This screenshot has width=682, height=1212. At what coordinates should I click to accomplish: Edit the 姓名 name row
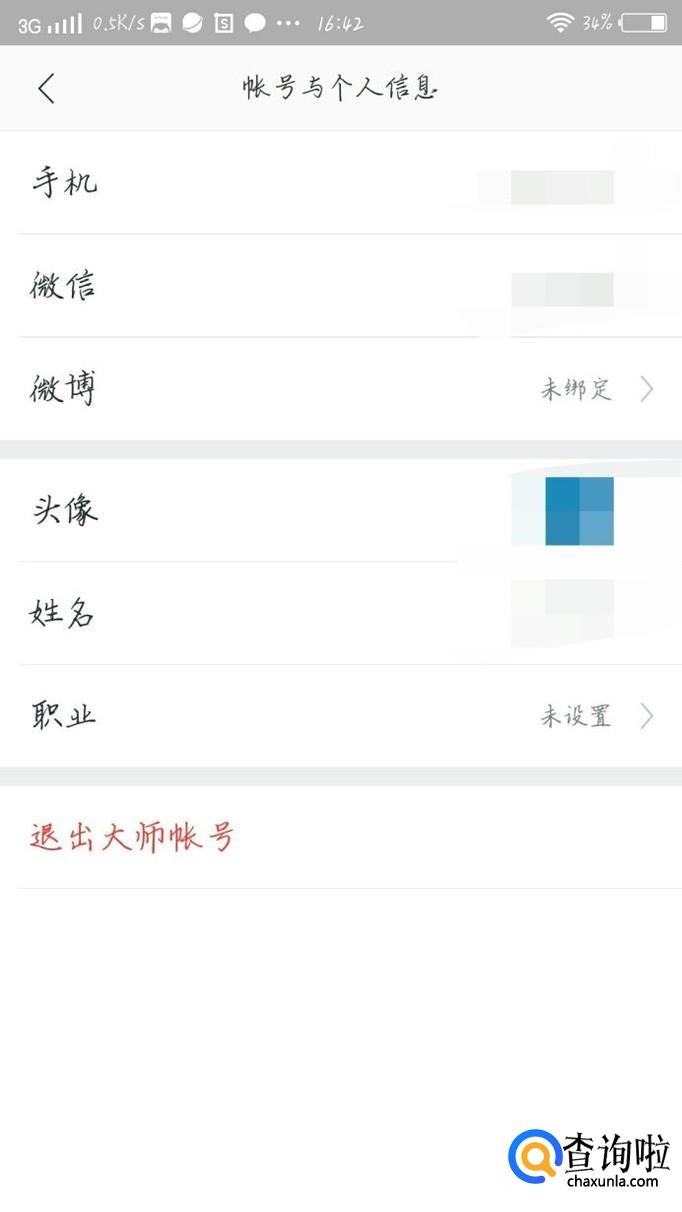coord(340,613)
